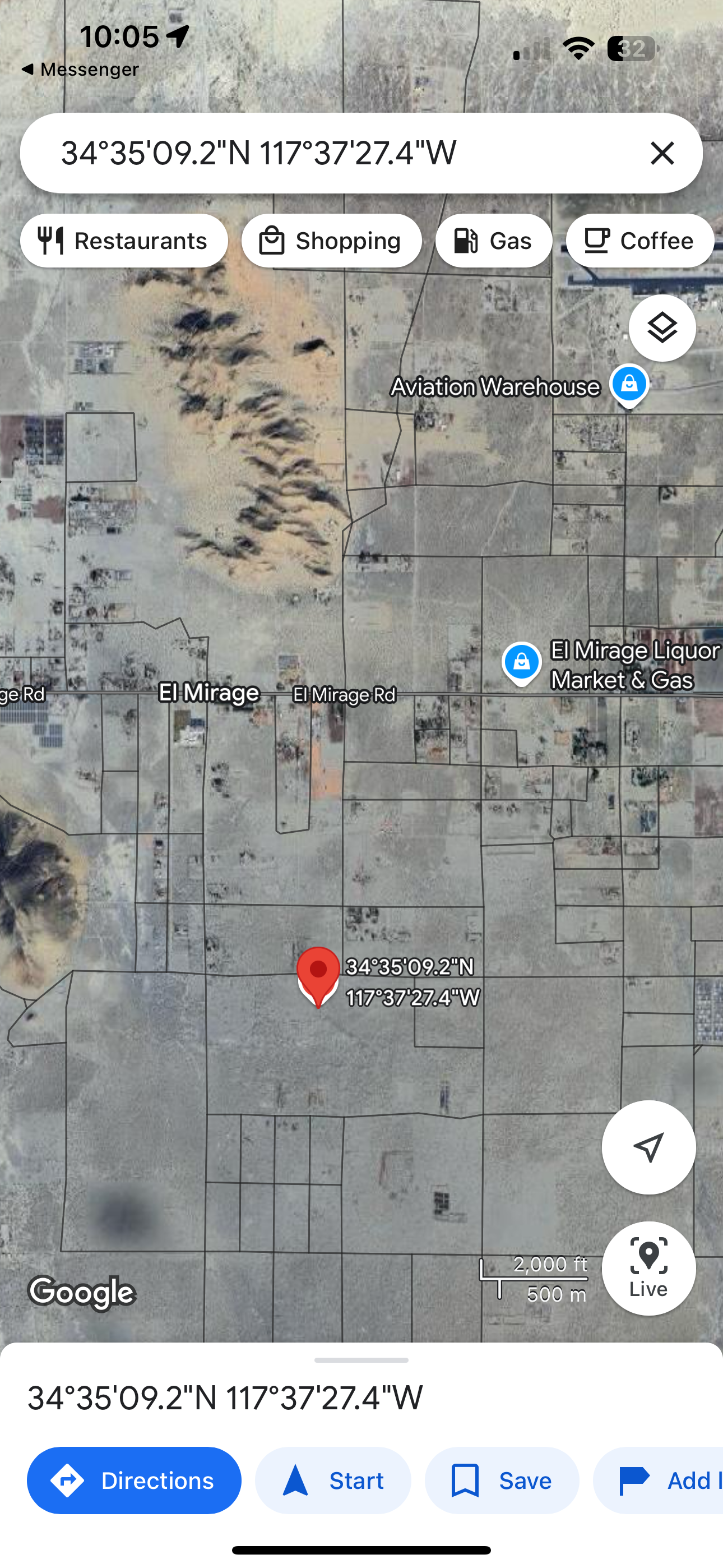The height and width of the screenshot is (1568, 723).
Task: Get Directions to the dropped pin
Action: tap(134, 1481)
